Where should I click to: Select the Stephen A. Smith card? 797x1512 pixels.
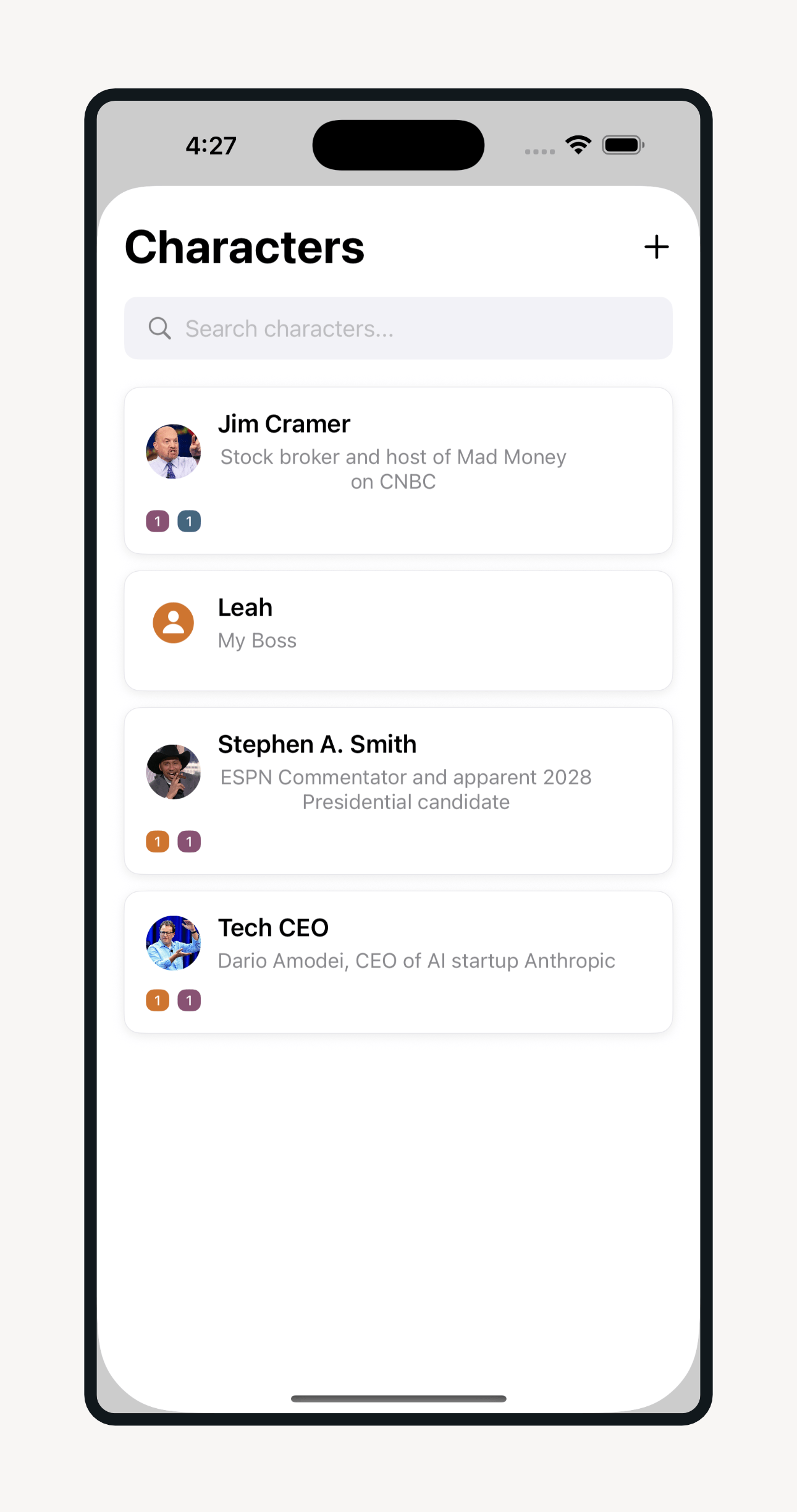tap(399, 790)
